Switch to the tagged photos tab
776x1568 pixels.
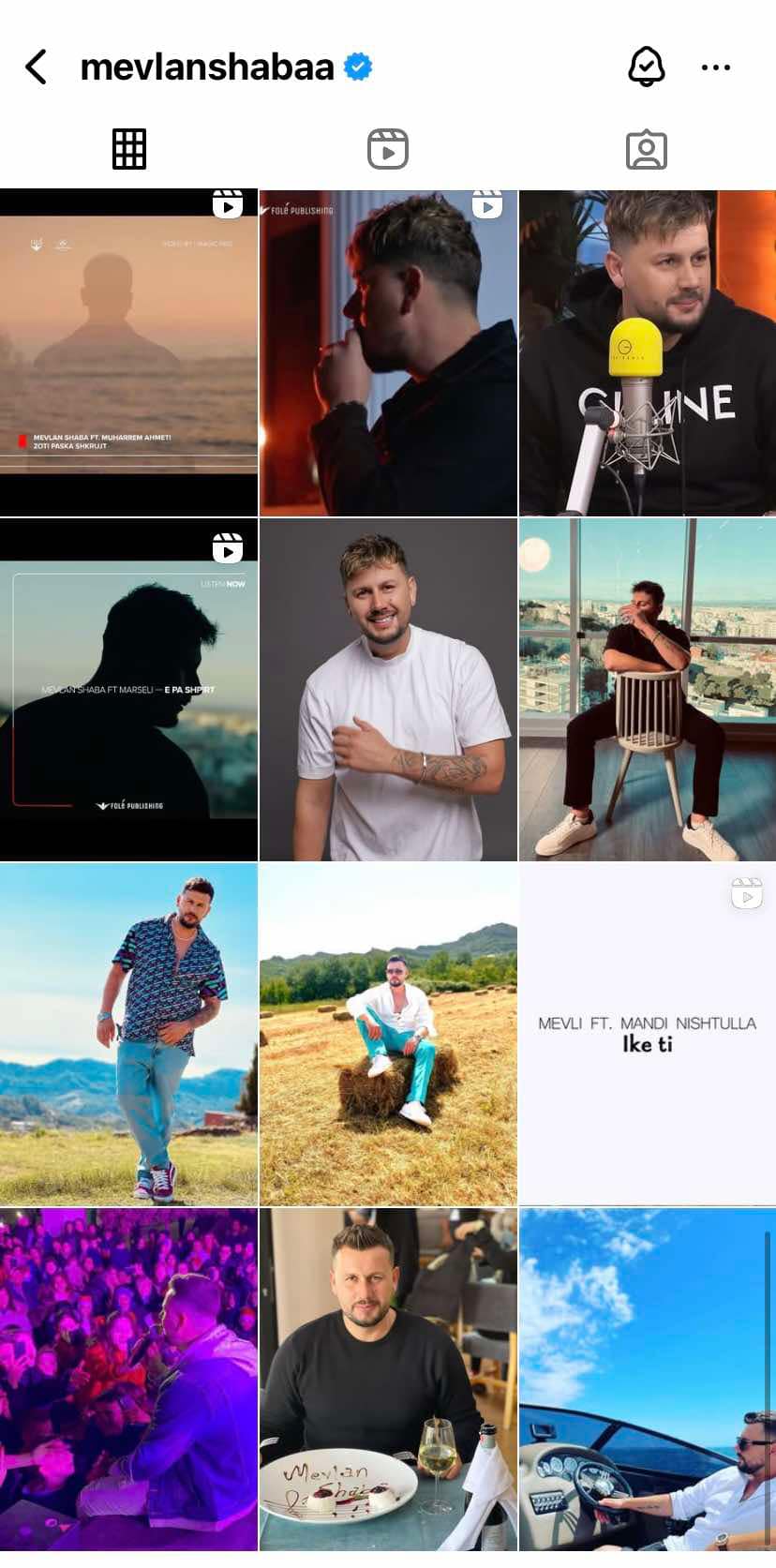646,149
